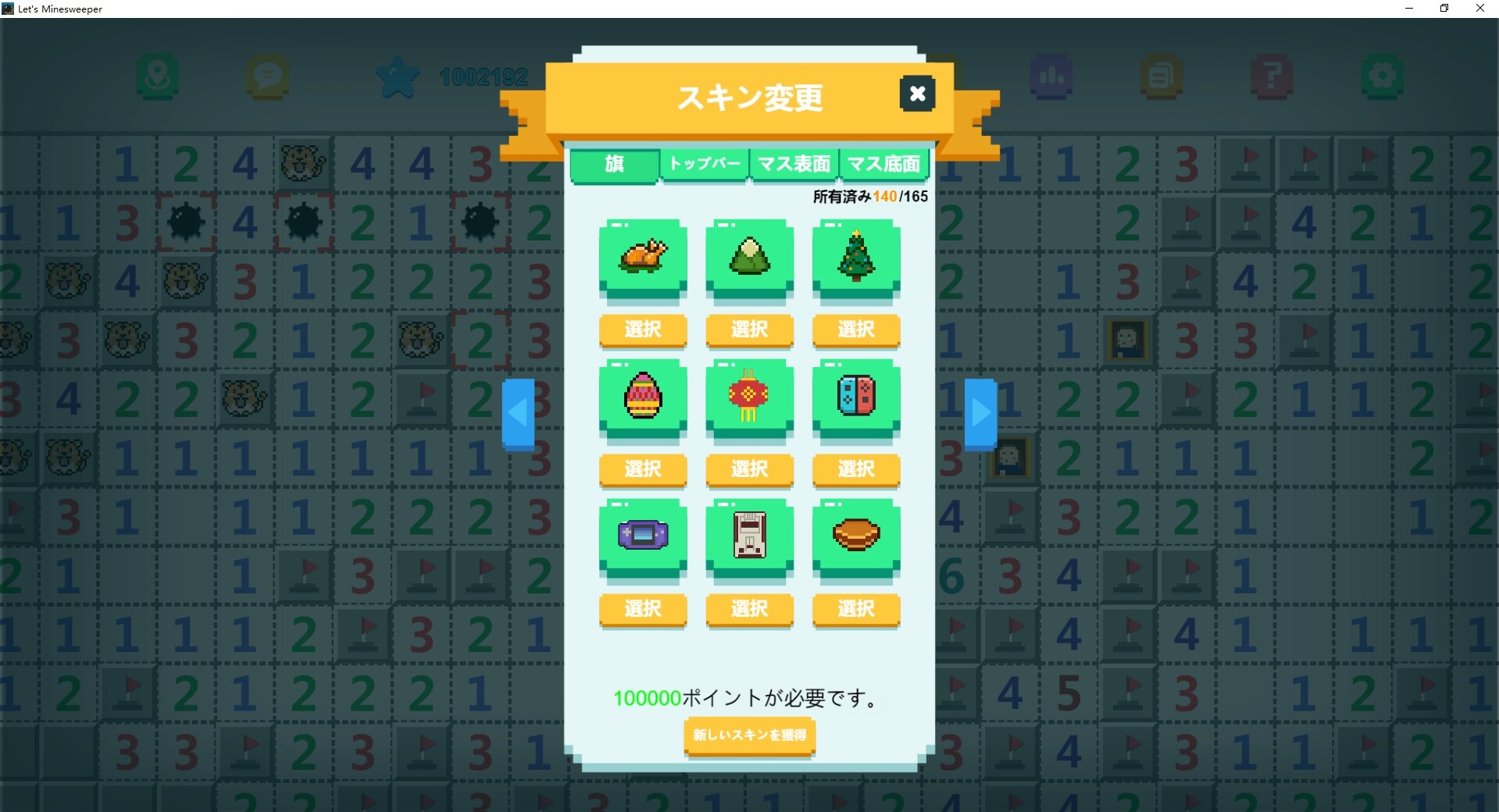Viewport: 1499px width, 812px height.
Task: Tap 選択 under the purple handheld skin
Action: click(643, 609)
